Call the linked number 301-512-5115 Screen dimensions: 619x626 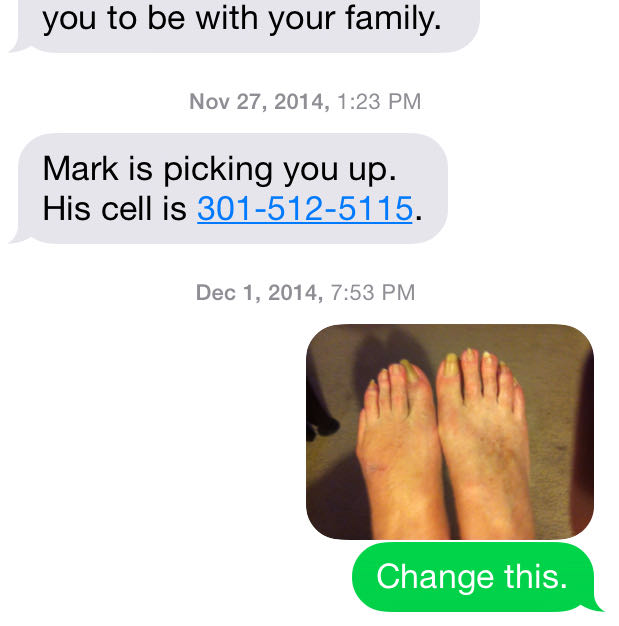[x=304, y=208]
